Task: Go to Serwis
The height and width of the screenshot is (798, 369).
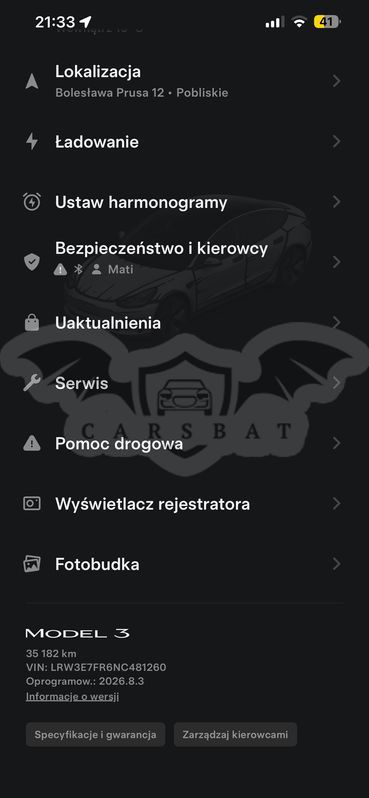Action: coord(184,383)
